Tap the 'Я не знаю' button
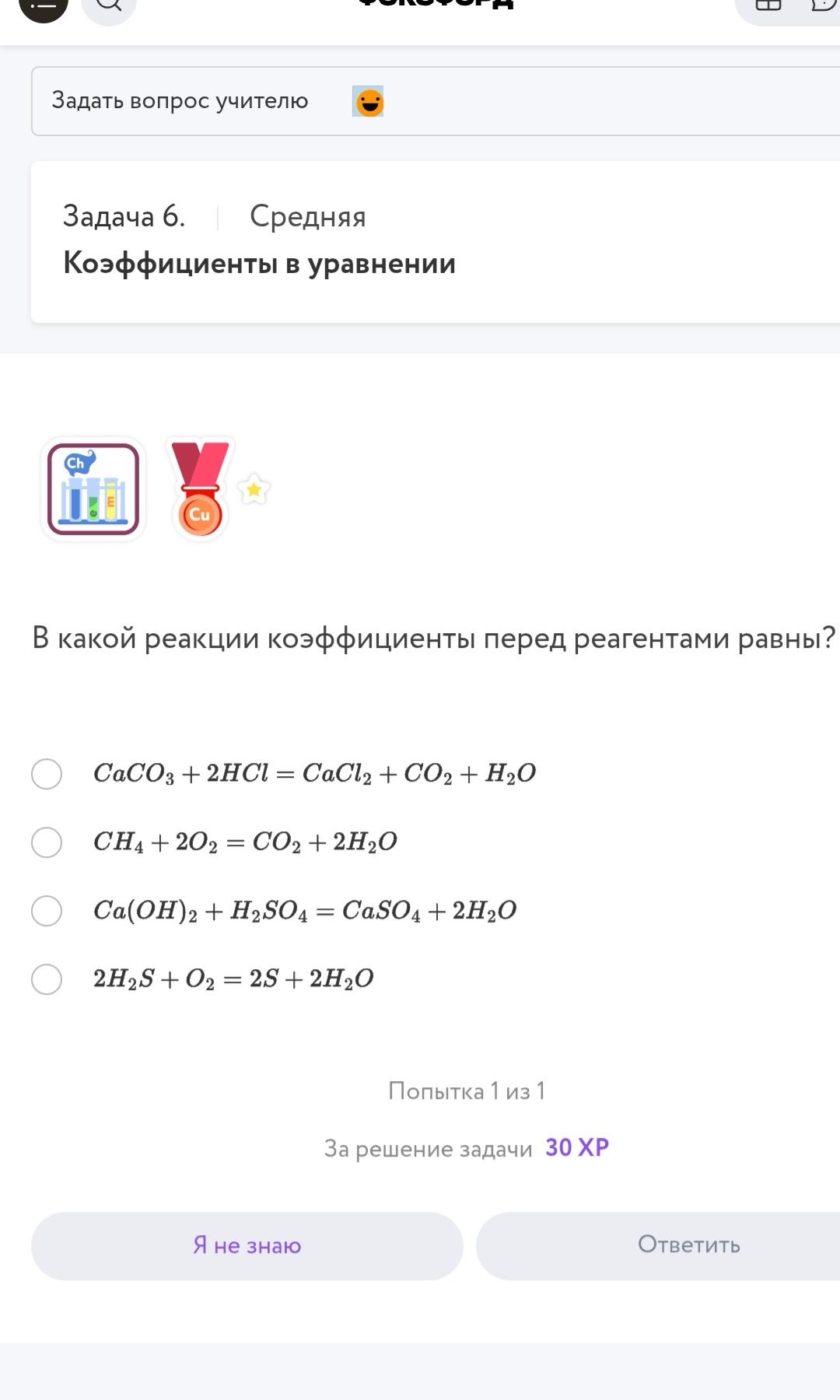This screenshot has height=1400, width=840. coord(247,1246)
